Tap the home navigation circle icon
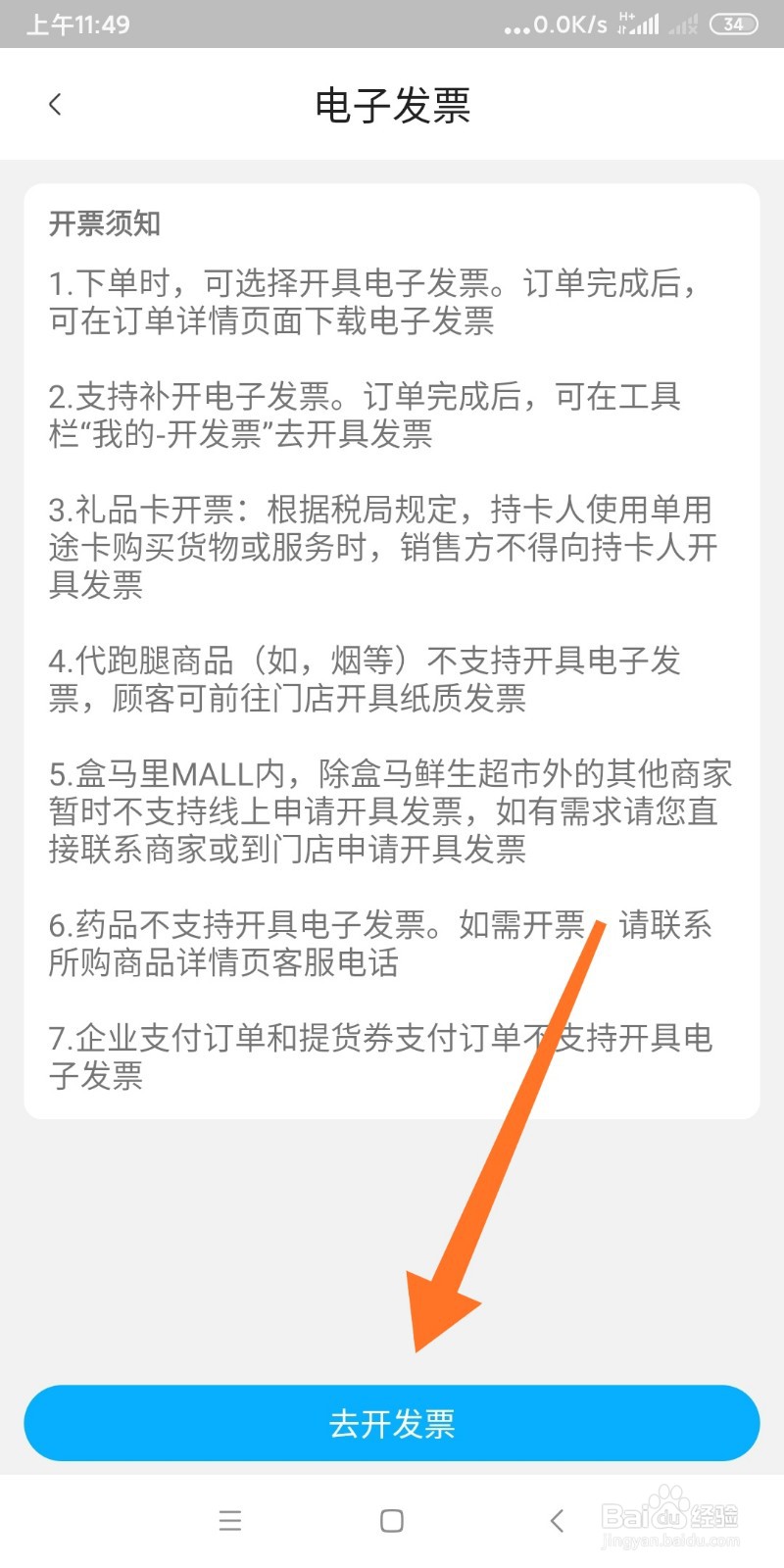Image resolution: width=784 pixels, height=1568 pixels. (x=391, y=1520)
